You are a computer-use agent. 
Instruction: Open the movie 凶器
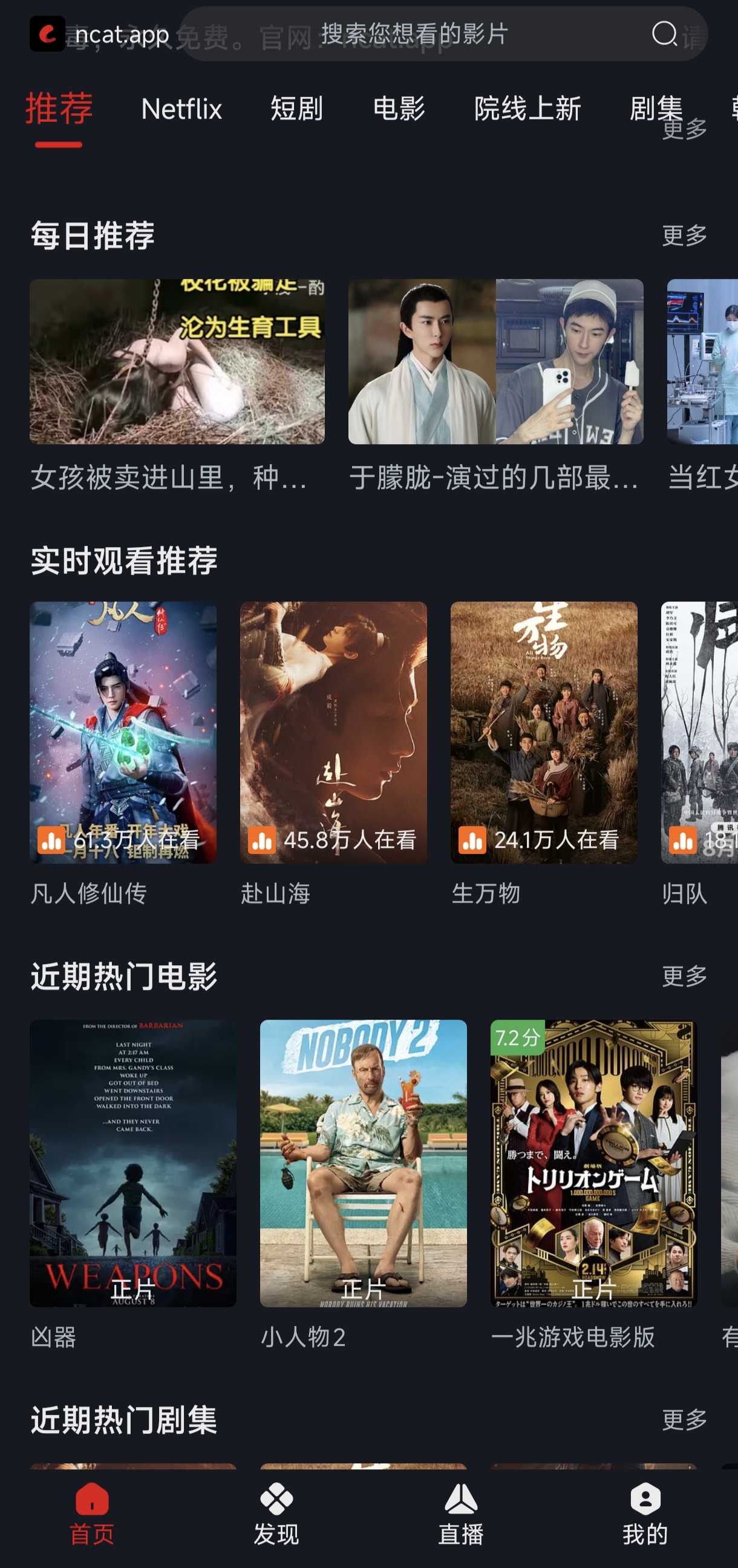132,1163
